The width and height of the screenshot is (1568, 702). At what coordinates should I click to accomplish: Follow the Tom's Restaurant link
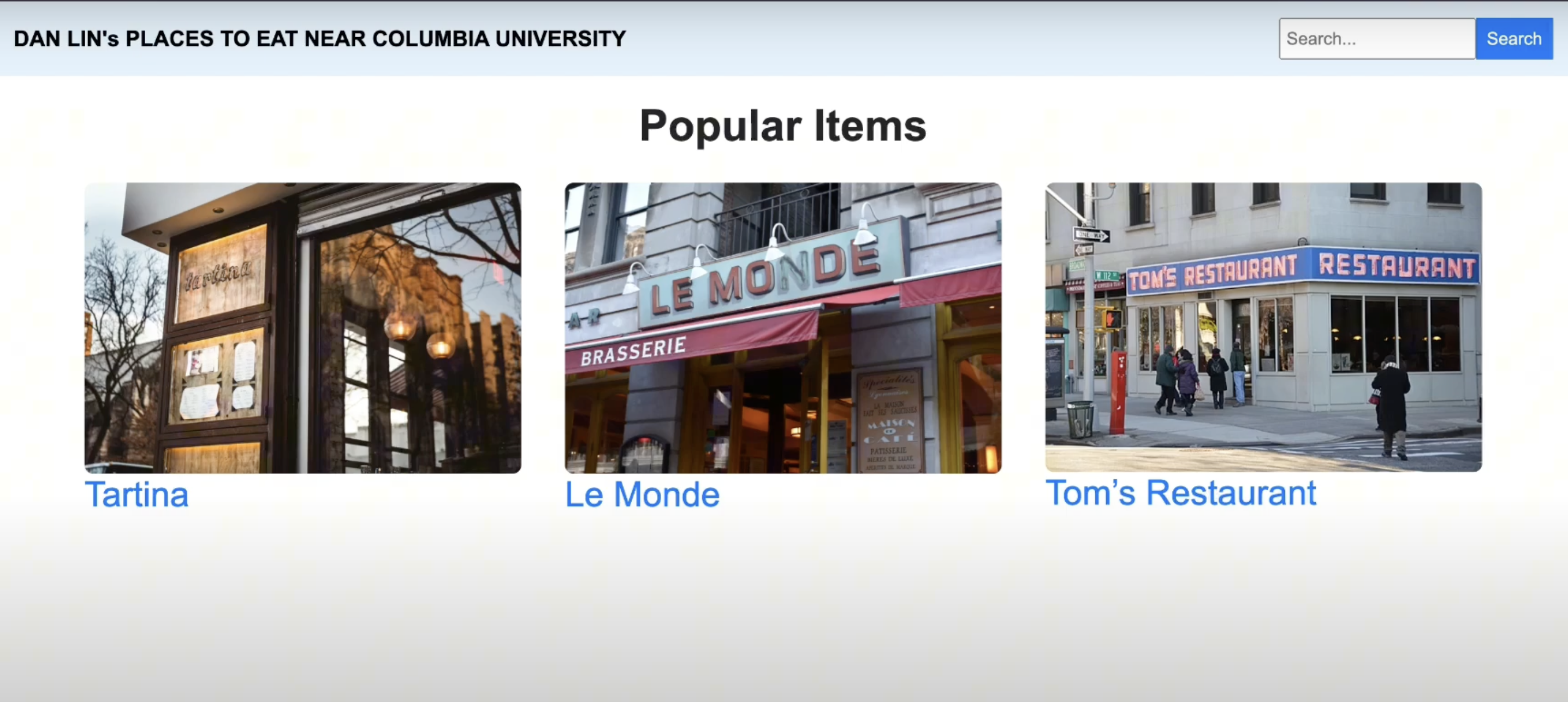click(x=1180, y=492)
